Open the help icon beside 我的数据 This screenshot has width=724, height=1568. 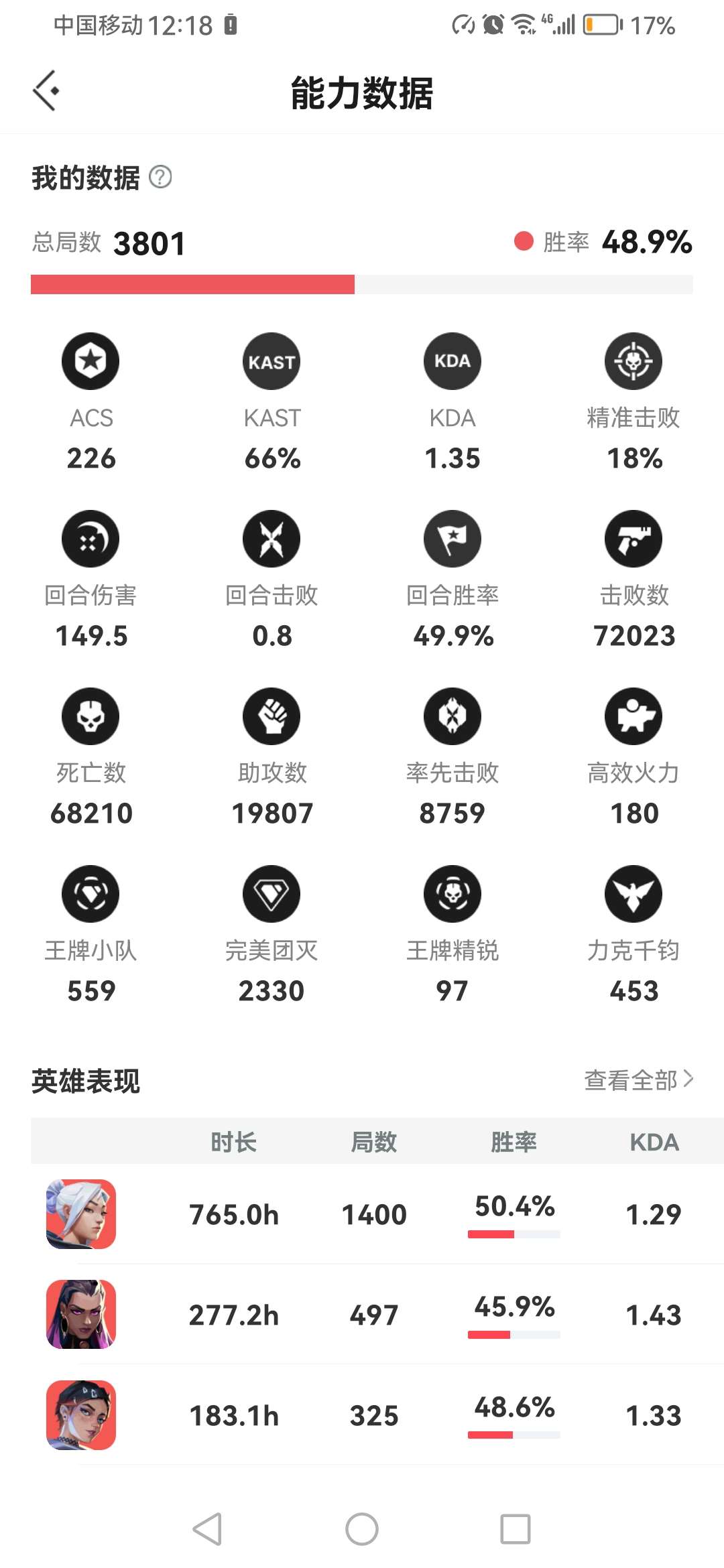pyautogui.click(x=160, y=178)
